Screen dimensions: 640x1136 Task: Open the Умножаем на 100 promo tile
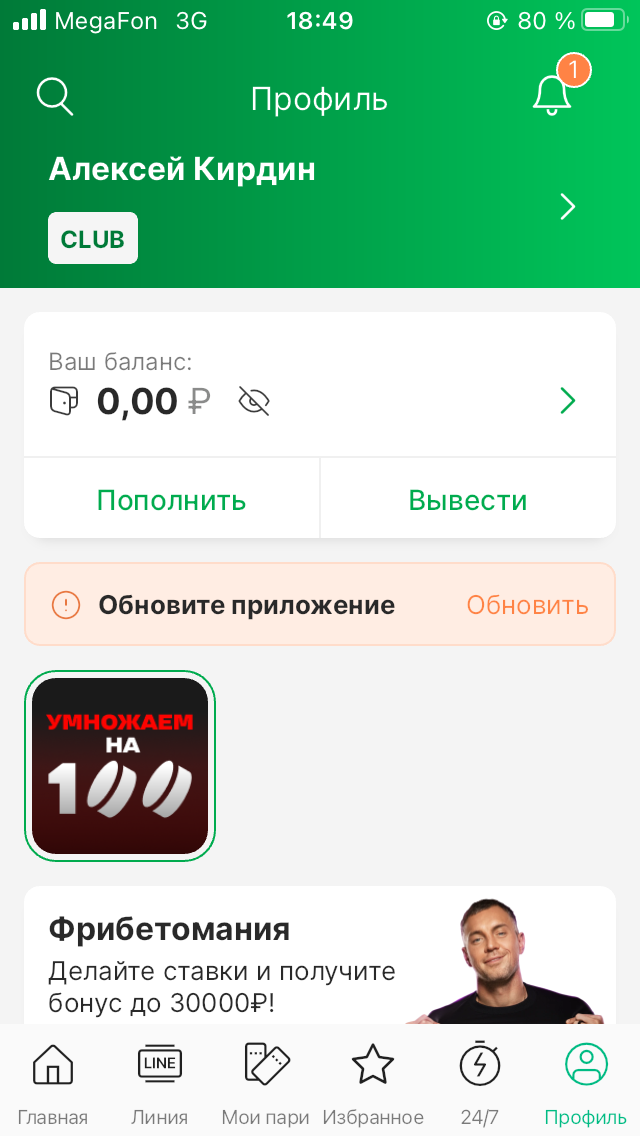point(120,766)
